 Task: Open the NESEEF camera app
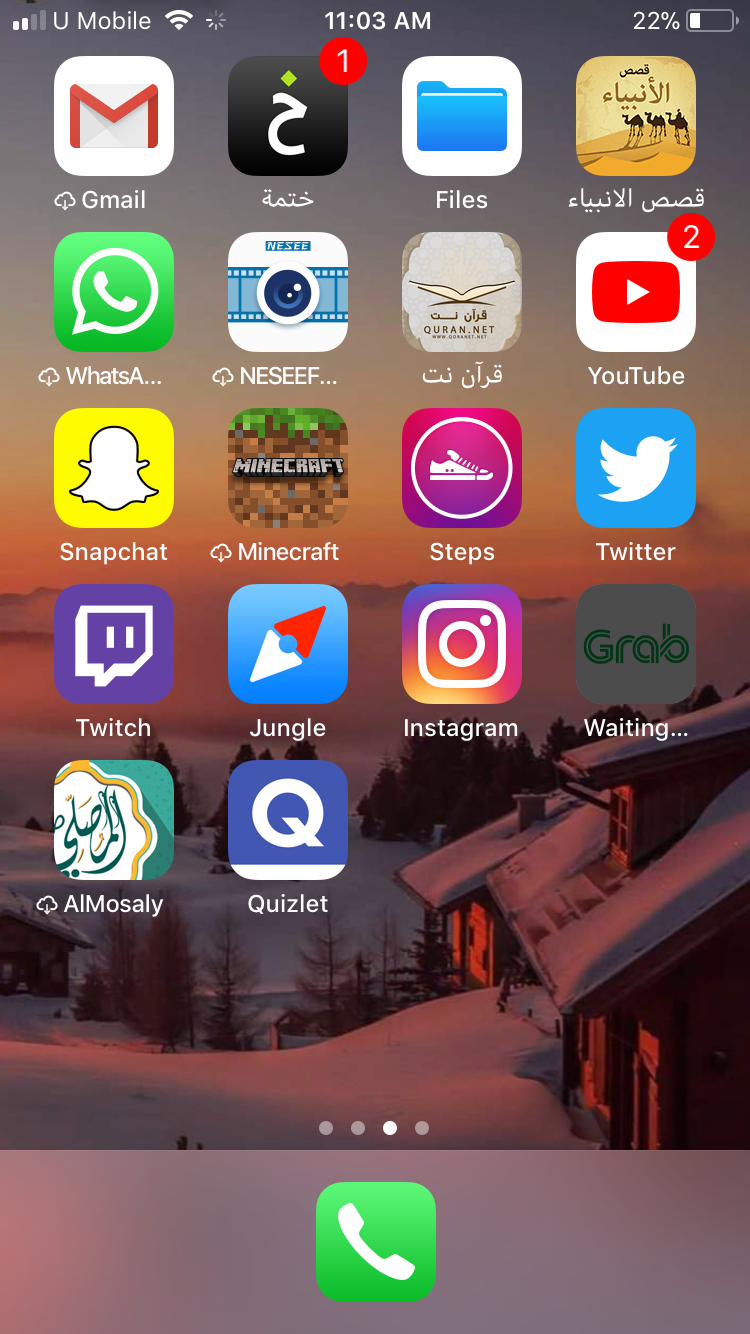pyautogui.click(x=288, y=292)
